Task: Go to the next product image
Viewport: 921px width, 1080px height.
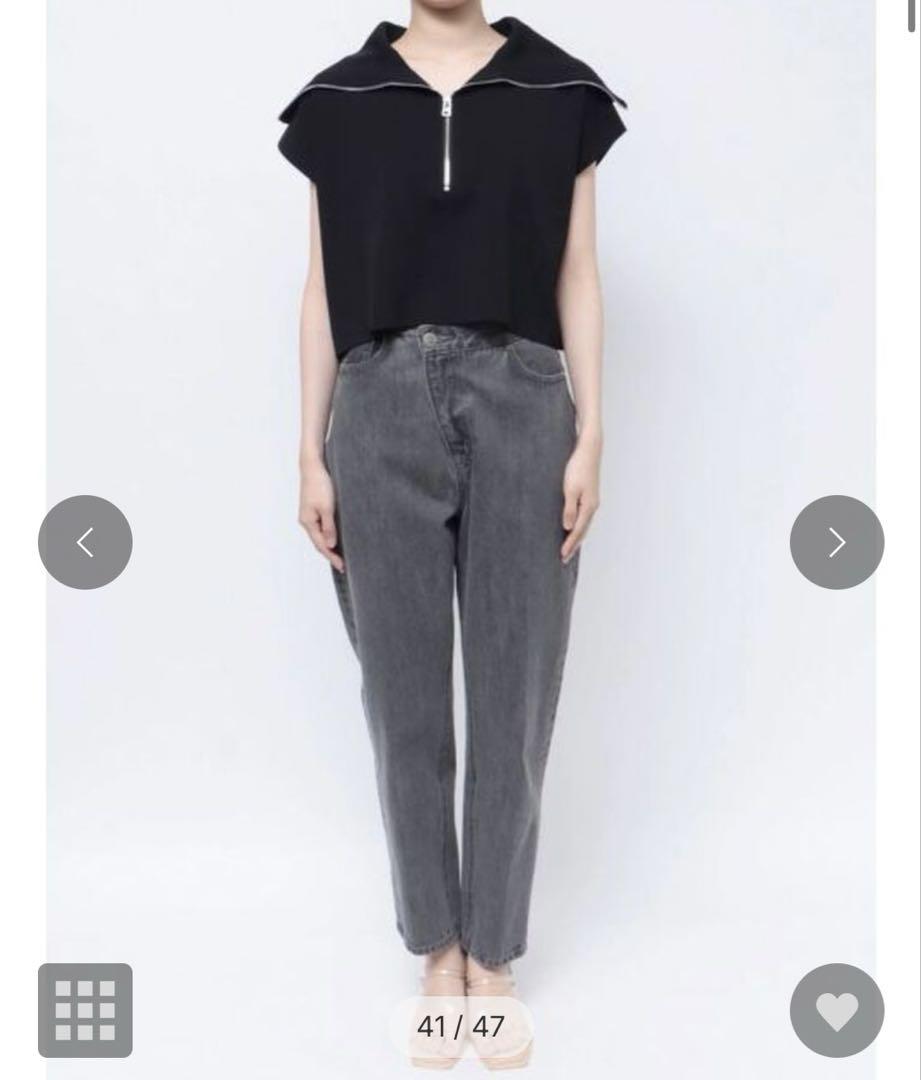Action: (837, 542)
